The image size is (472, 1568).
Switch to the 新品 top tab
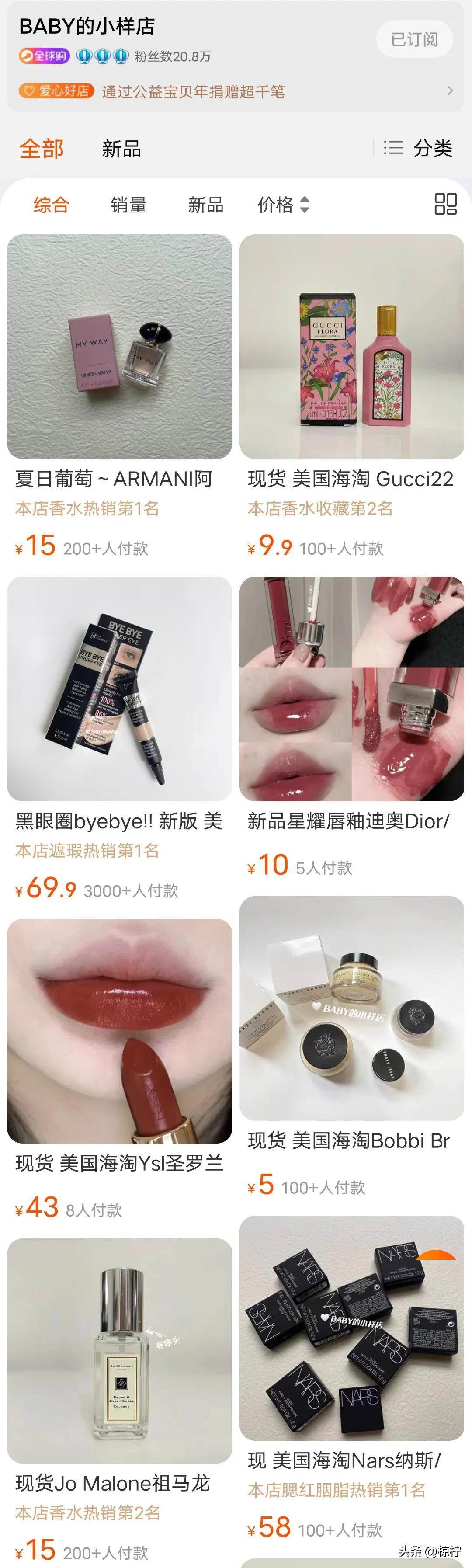tap(121, 149)
